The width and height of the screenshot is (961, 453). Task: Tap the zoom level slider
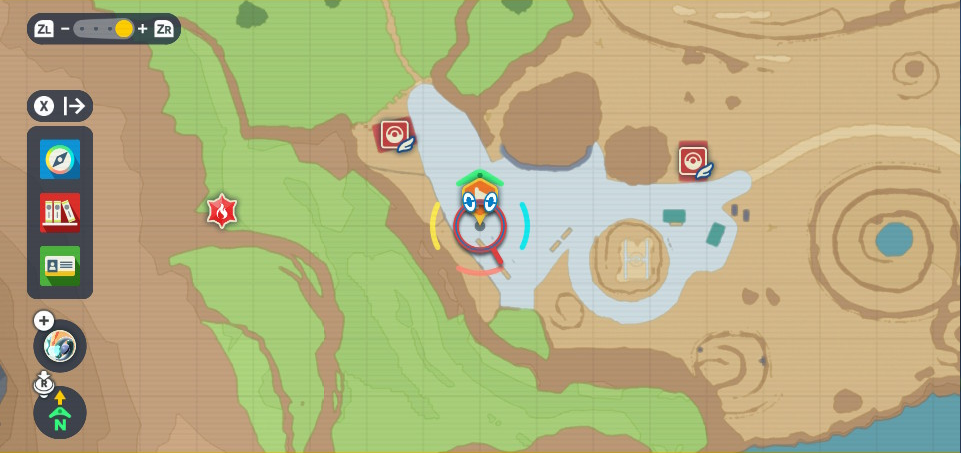(x=104, y=29)
